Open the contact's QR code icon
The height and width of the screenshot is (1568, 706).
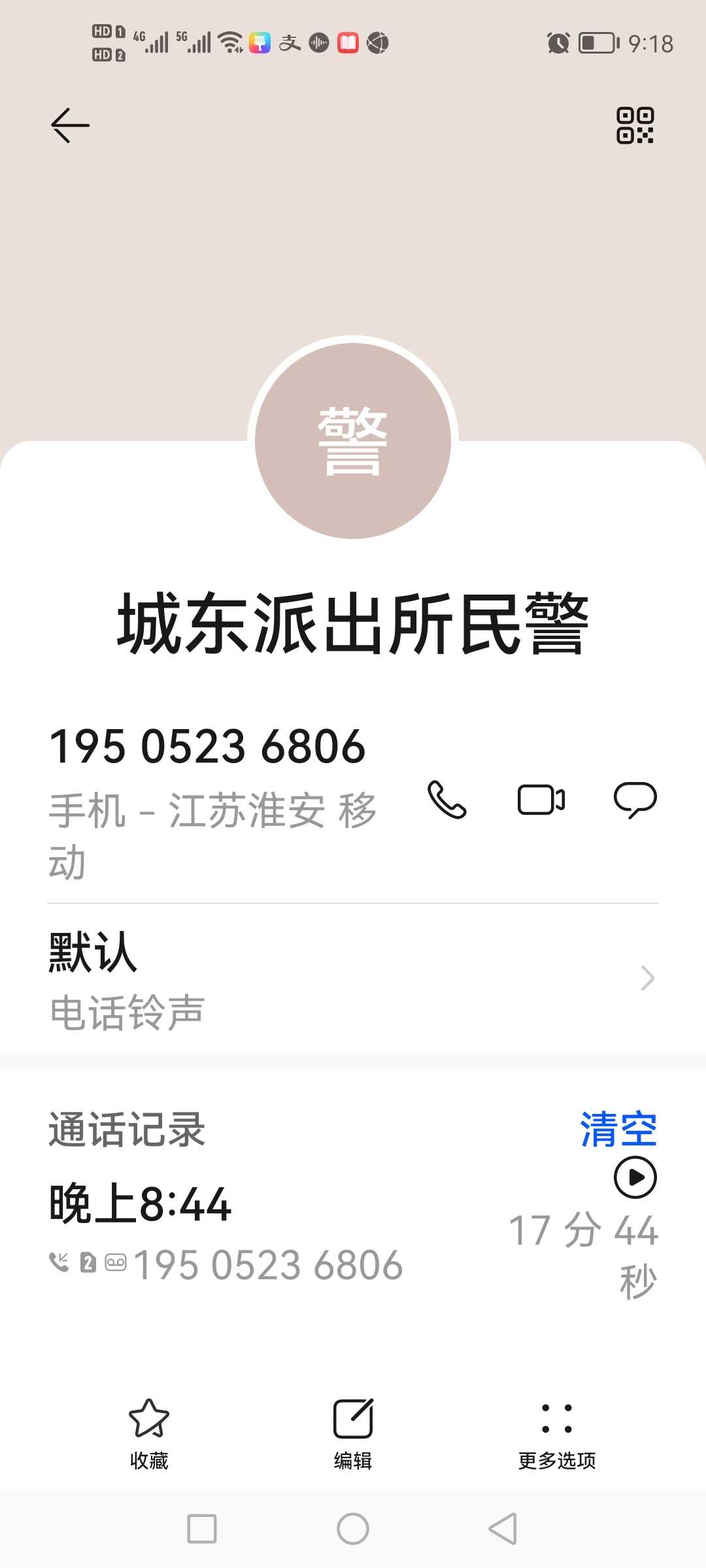coord(635,125)
